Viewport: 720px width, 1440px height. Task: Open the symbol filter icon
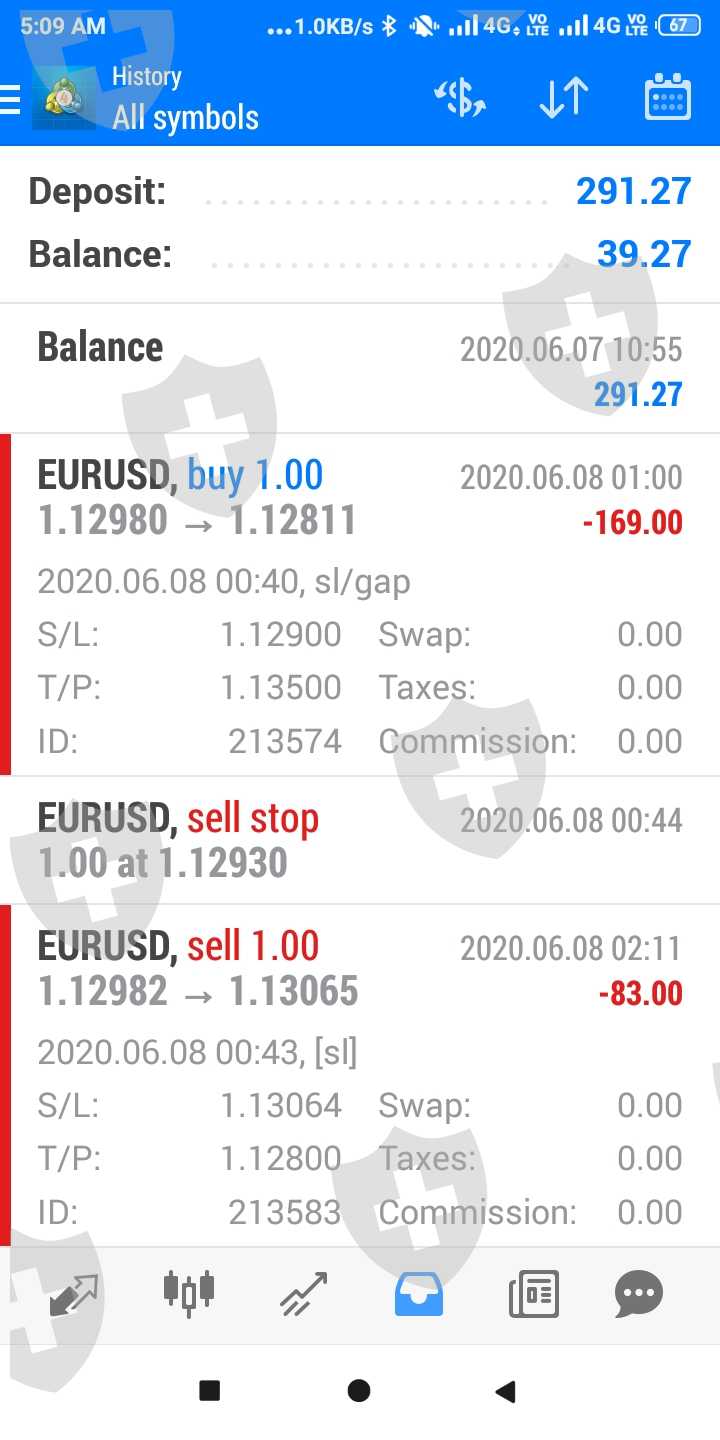[459, 98]
